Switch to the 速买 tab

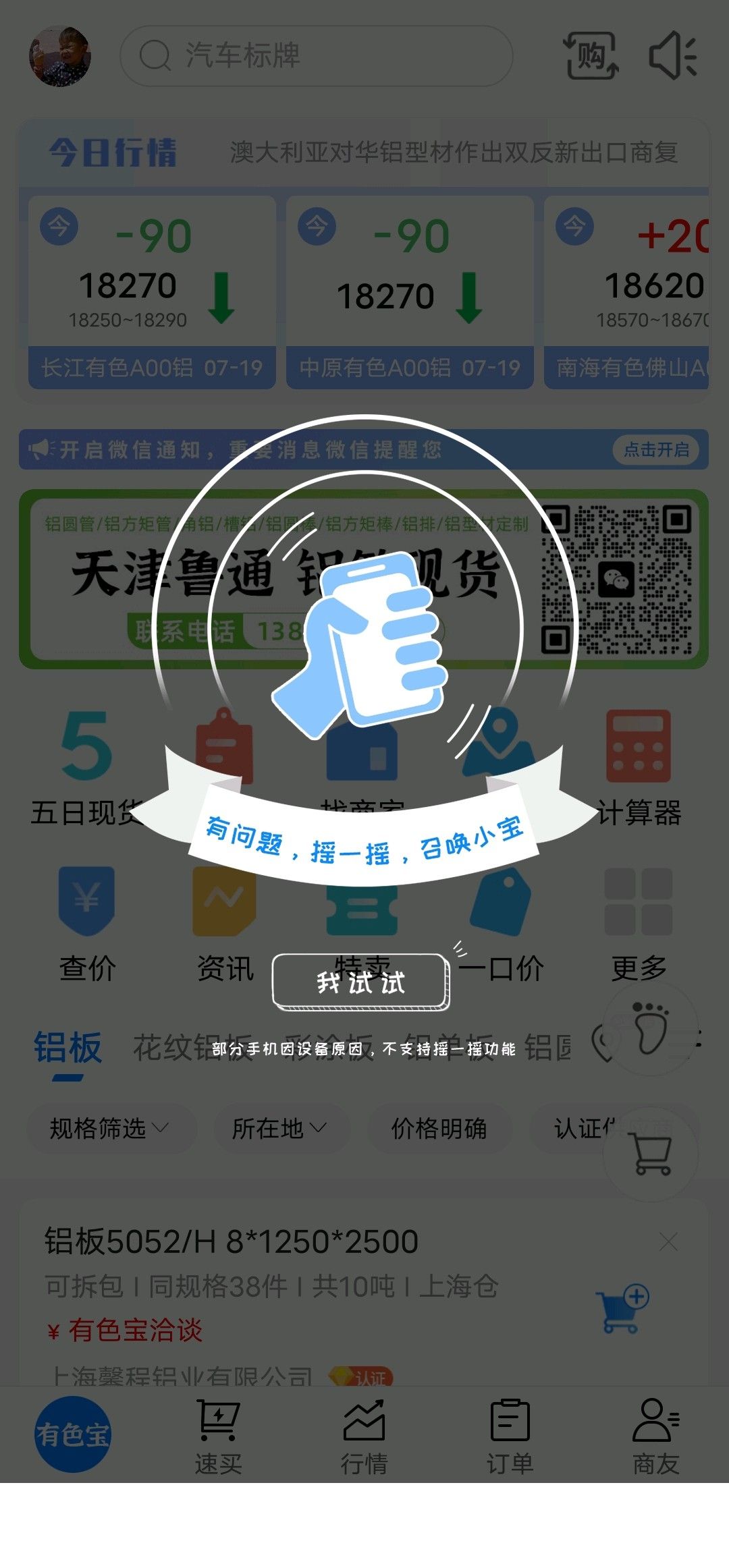pyautogui.click(x=218, y=1436)
